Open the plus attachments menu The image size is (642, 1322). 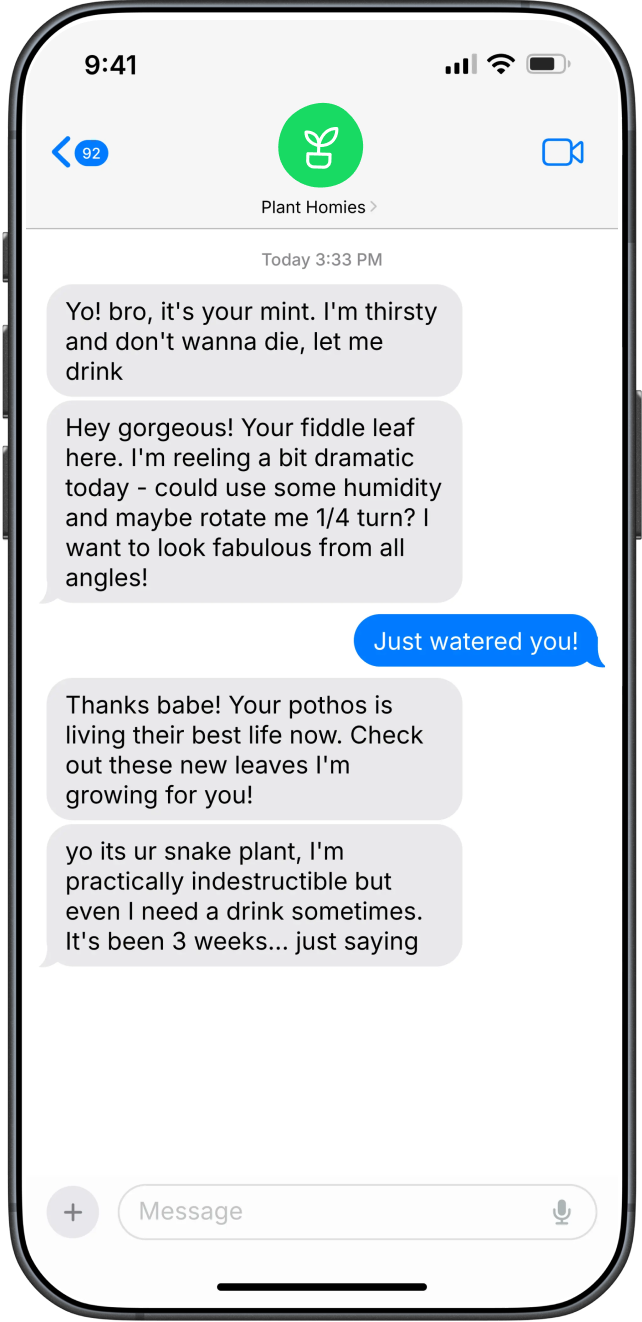(73, 1212)
